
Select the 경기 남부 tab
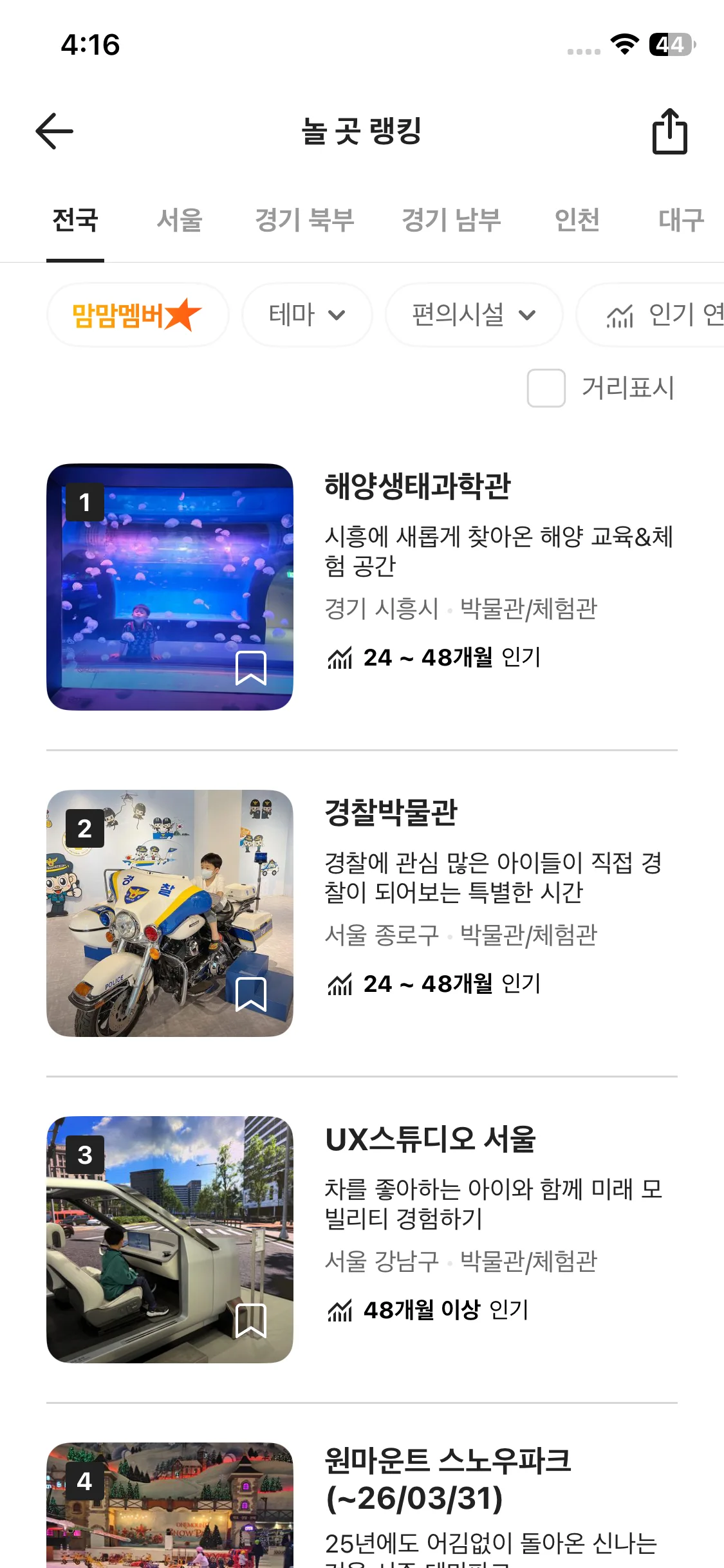[x=451, y=220]
